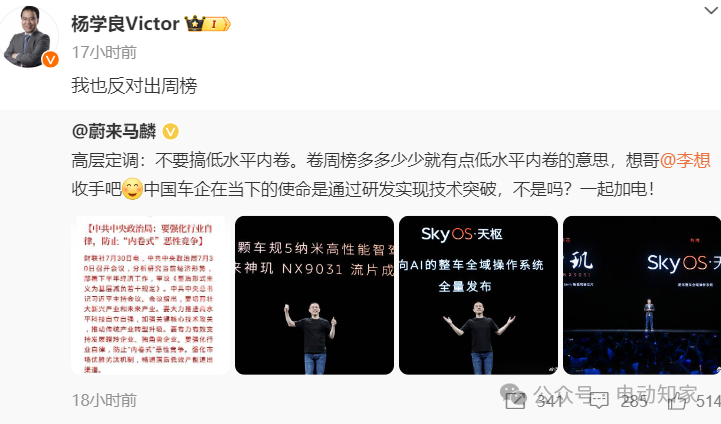The height and width of the screenshot is (424, 721).
Task: Open the SkyOS·天枢 全量发布 photo
Action: 477,295
